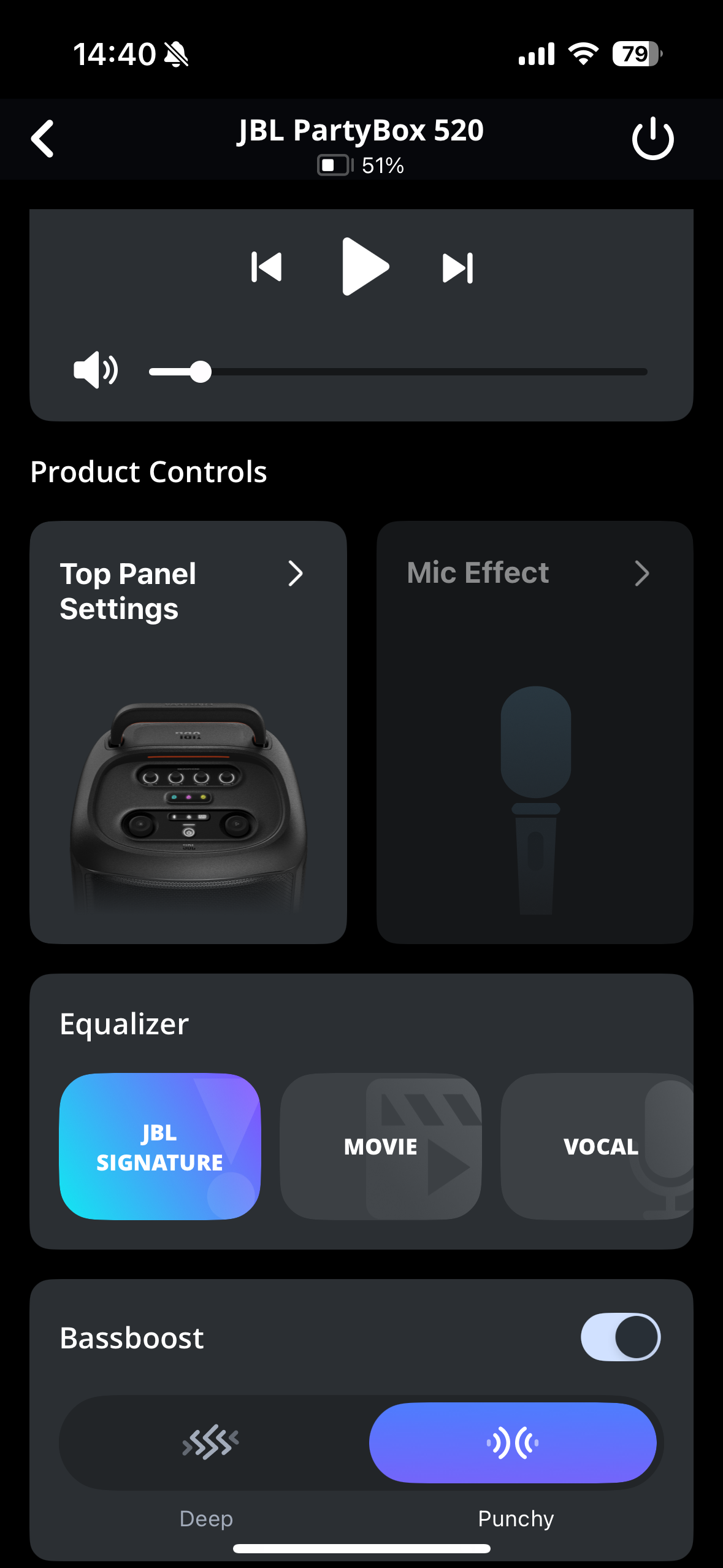The image size is (723, 1568).
Task: Mute the speaker volume icon
Action: click(96, 371)
